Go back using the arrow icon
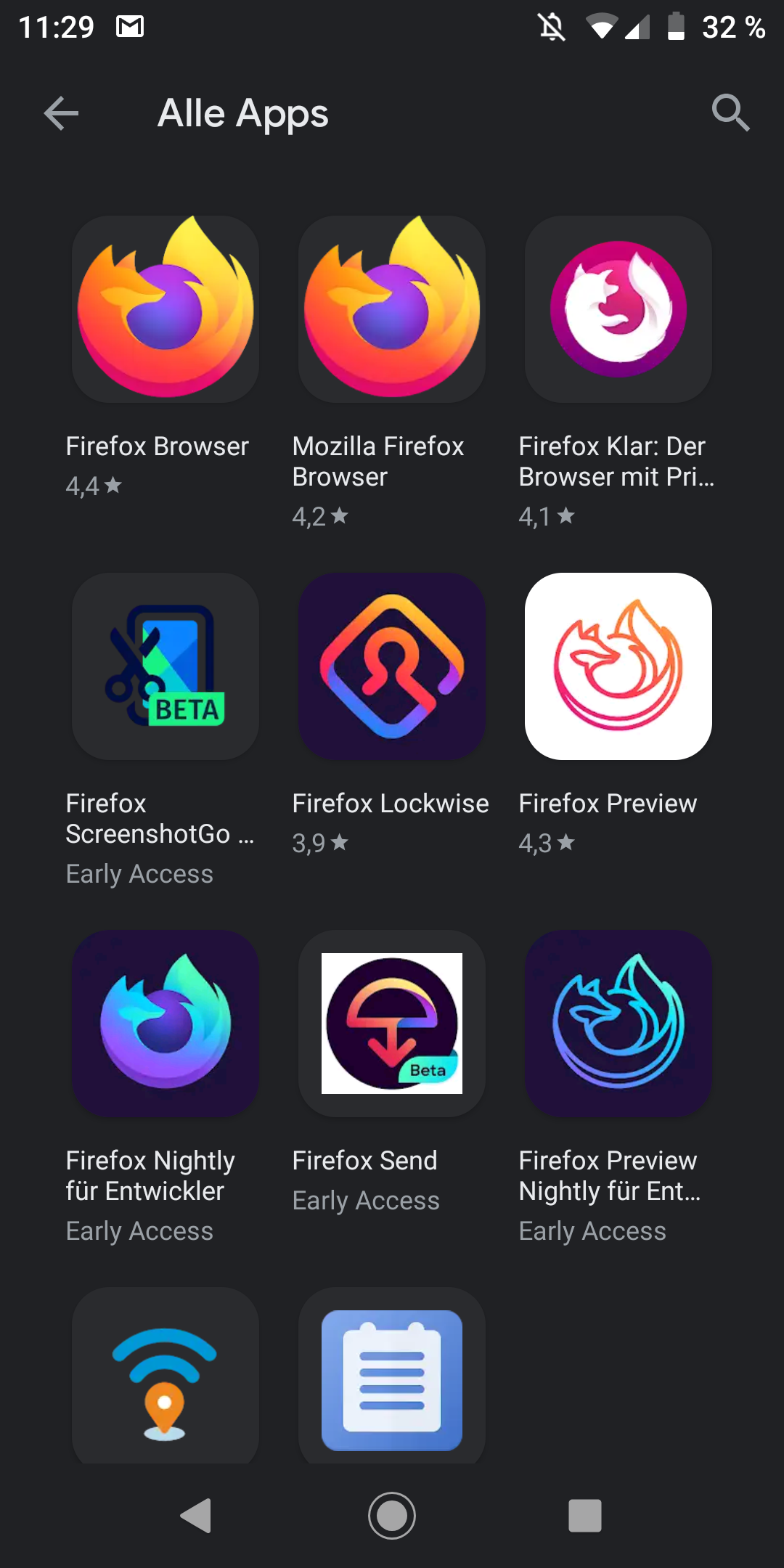 [x=61, y=113]
